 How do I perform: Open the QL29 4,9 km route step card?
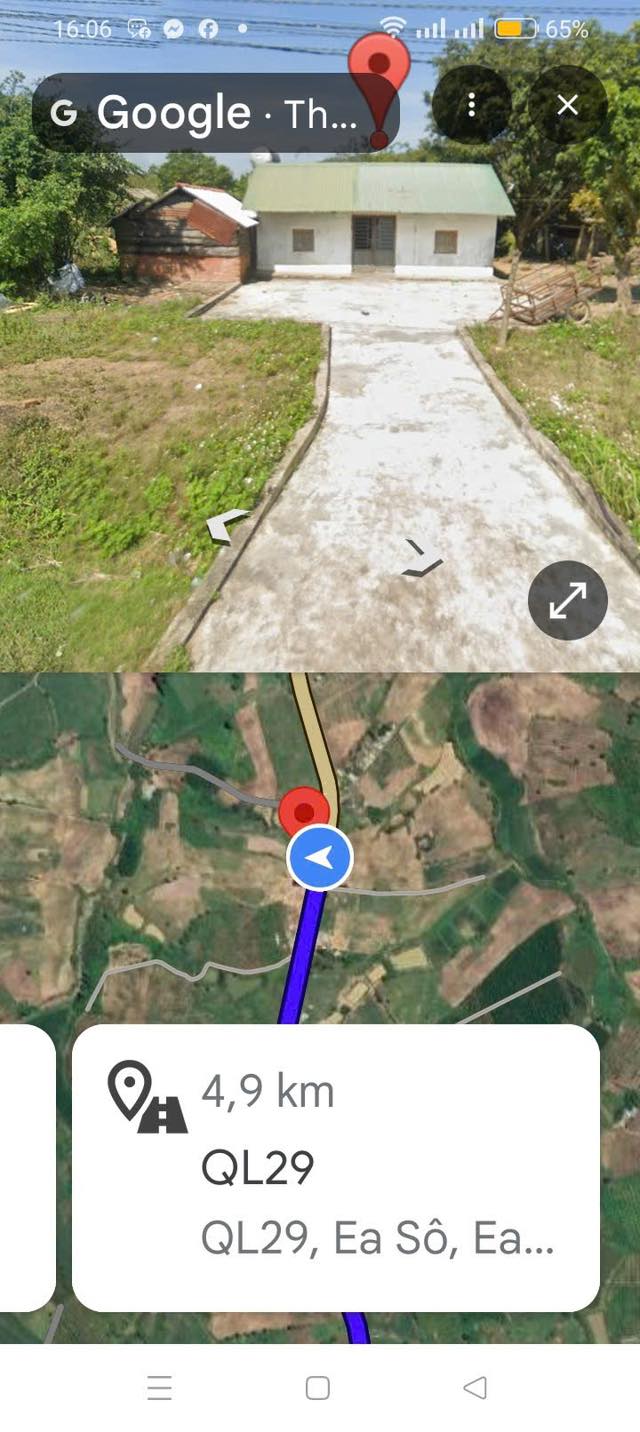coord(336,1166)
